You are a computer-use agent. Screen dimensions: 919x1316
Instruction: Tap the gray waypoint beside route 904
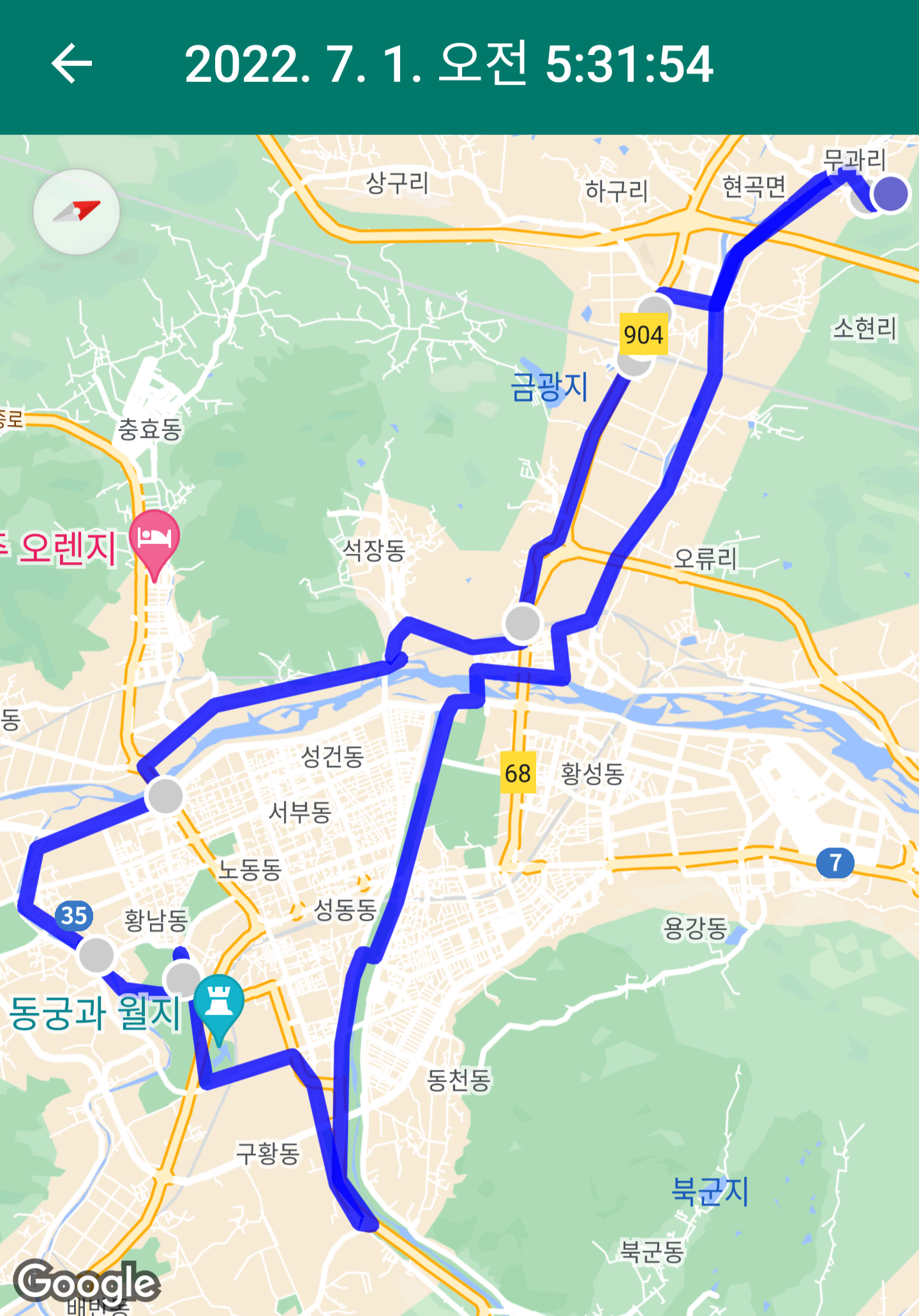pos(634,362)
